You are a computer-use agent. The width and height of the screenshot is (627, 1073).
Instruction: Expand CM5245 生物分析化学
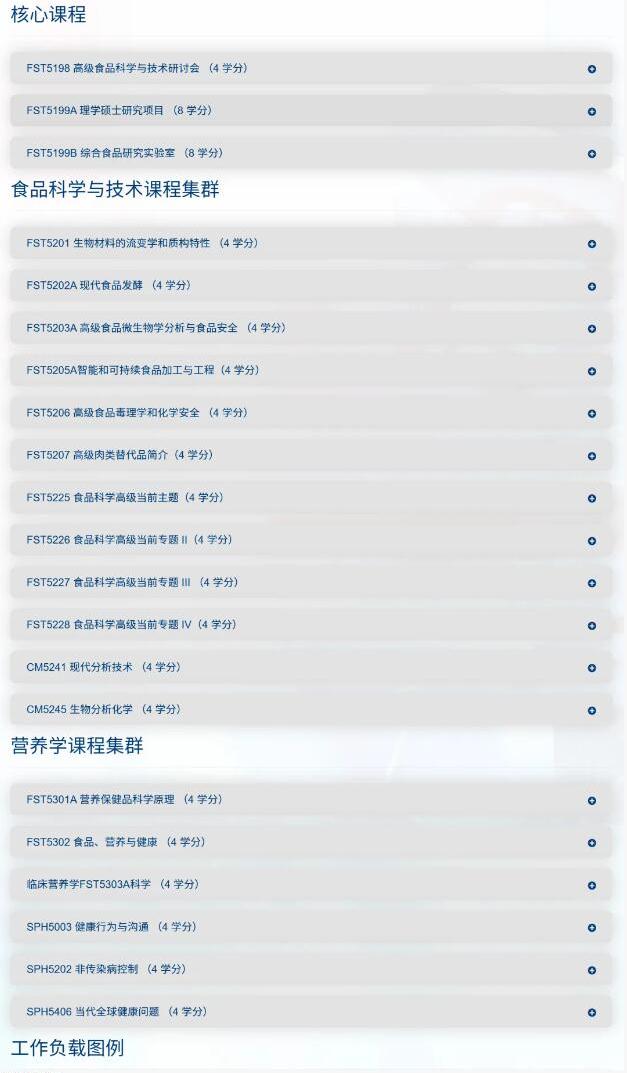coord(311,710)
